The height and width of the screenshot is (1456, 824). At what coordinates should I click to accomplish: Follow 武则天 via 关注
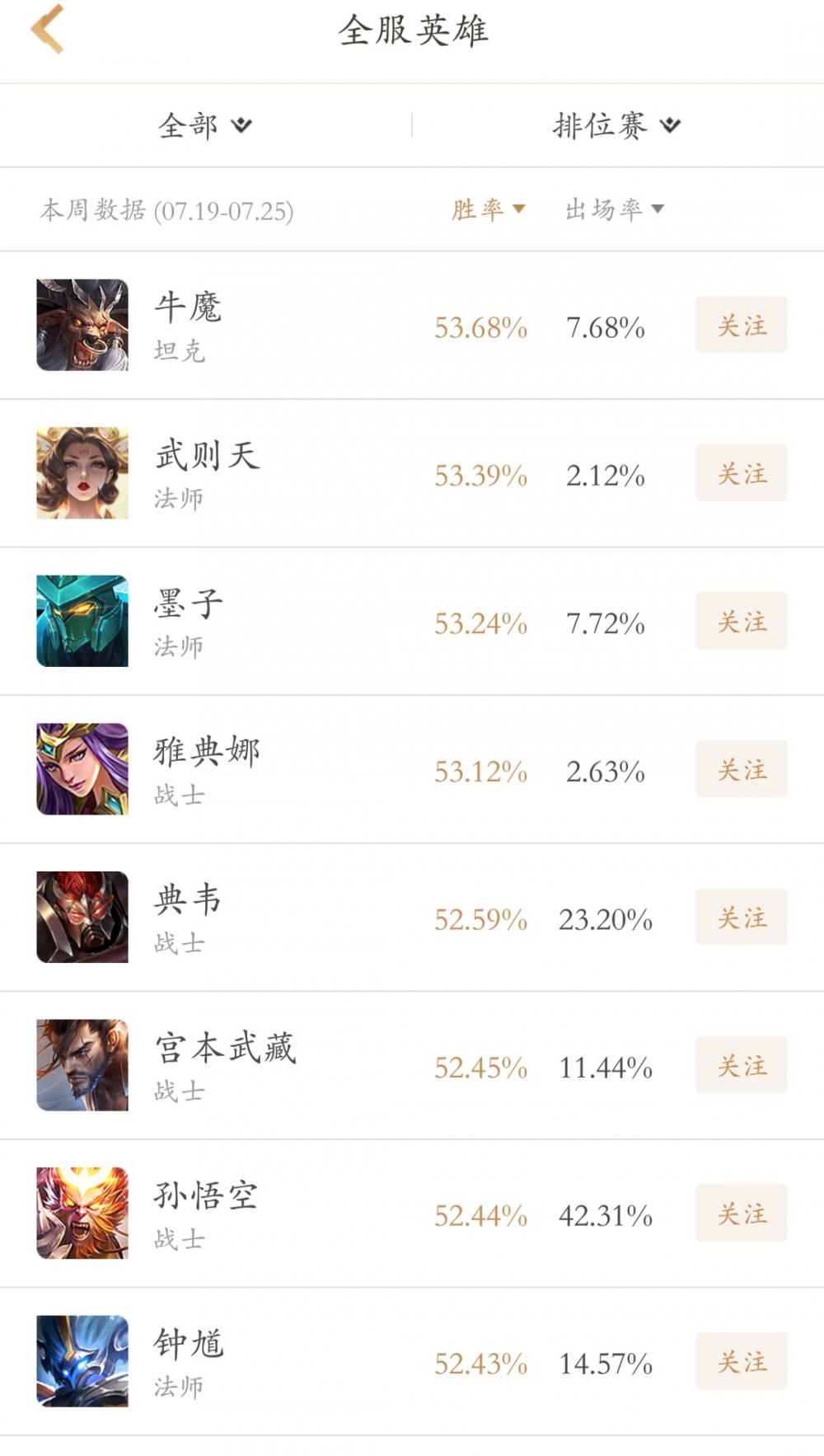click(741, 473)
